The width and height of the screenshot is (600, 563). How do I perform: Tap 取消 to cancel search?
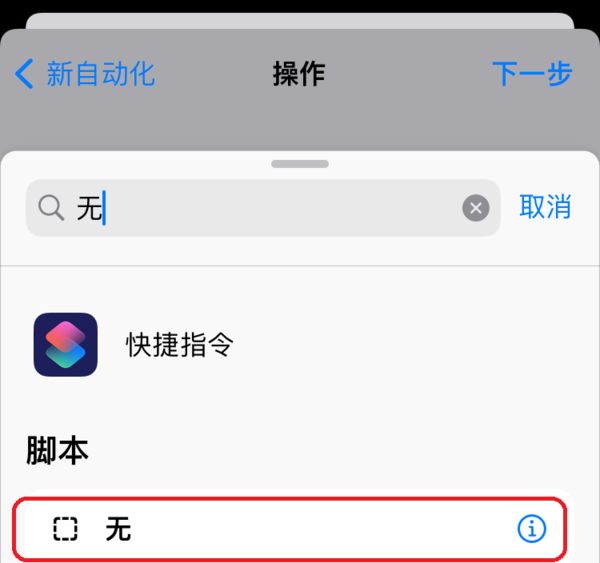pyautogui.click(x=545, y=207)
